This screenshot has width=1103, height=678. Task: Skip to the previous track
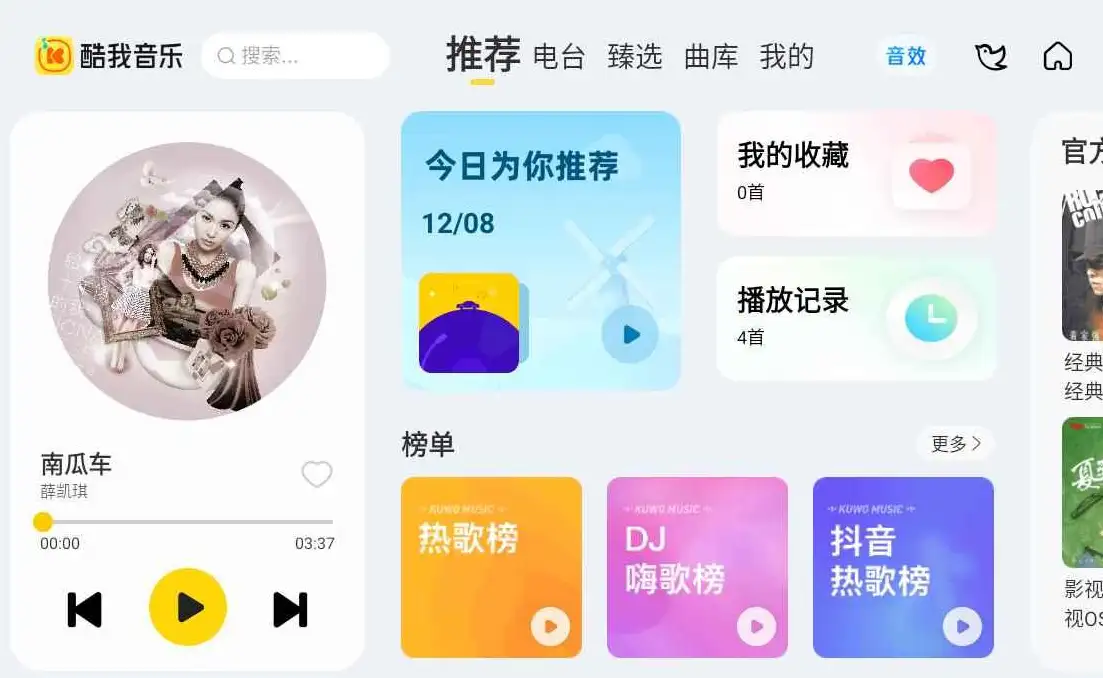[x=85, y=609]
